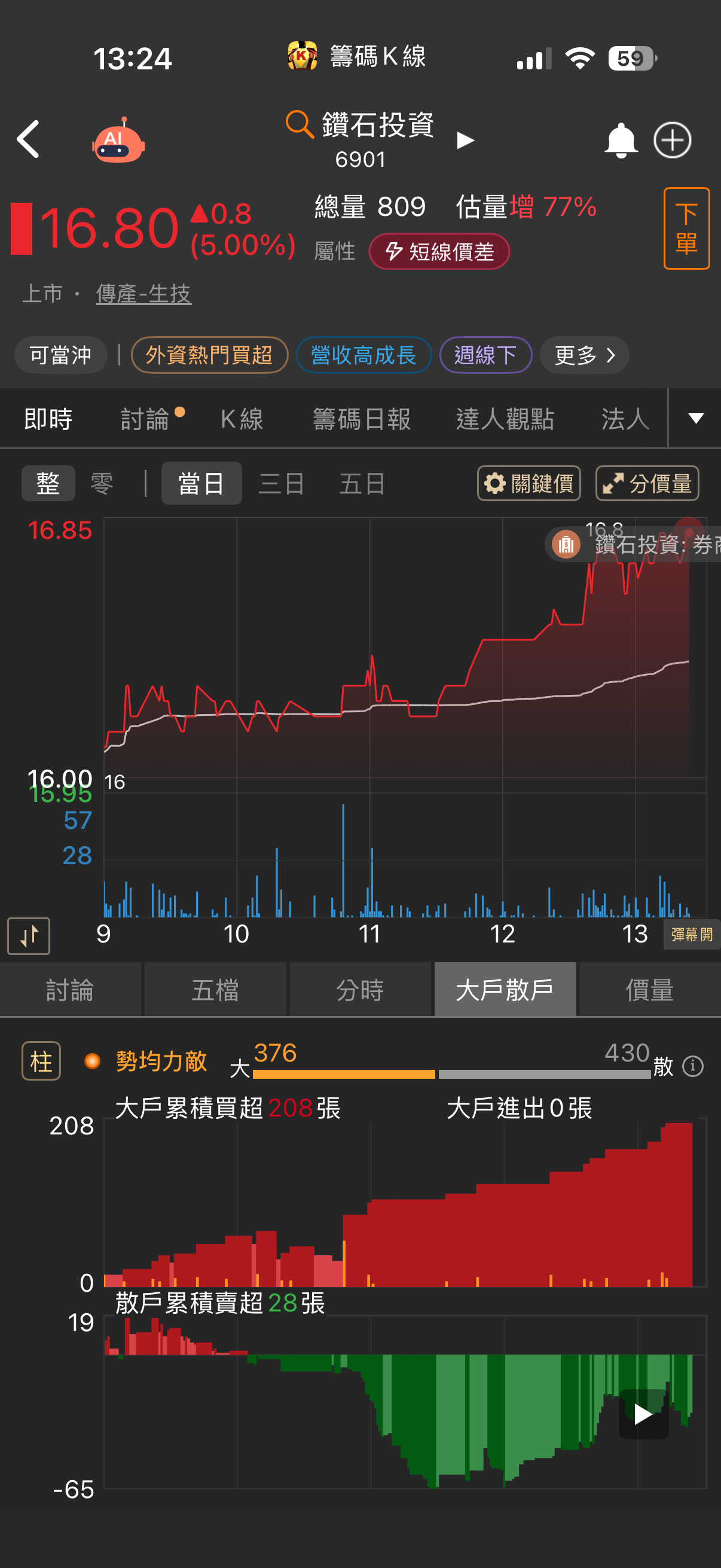Play the 大戶散戶 chart animation
Image resolution: width=721 pixels, height=1568 pixels.
[643, 1414]
